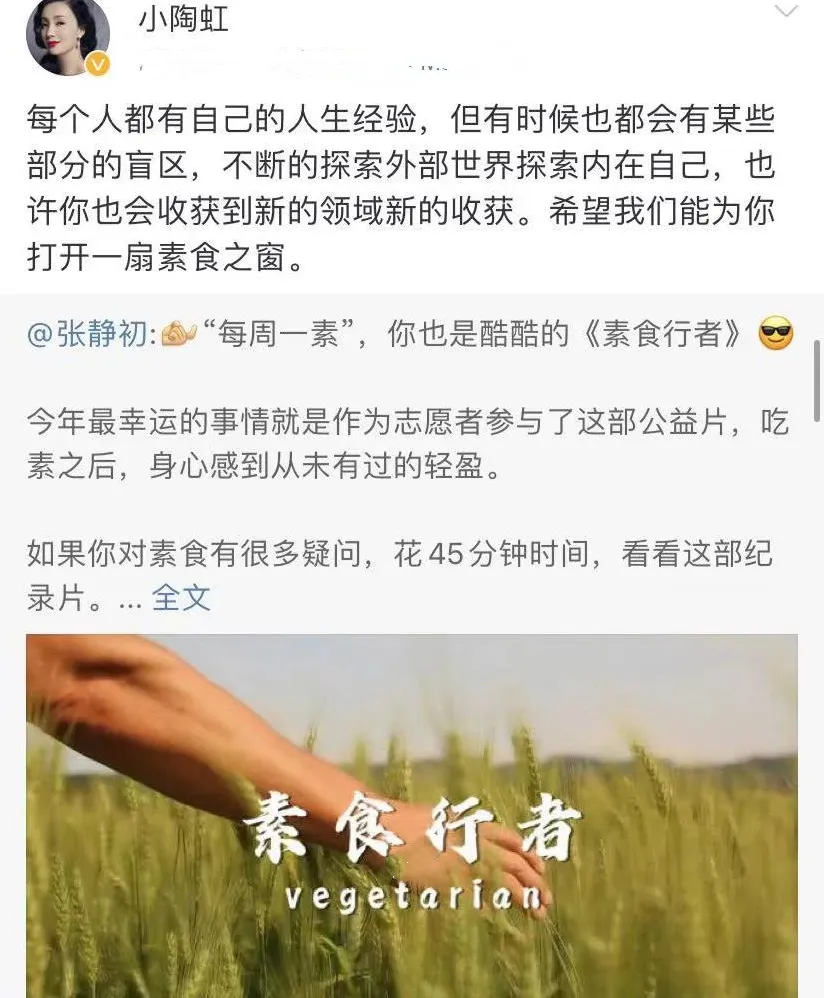Expand the repost with 全文
This screenshot has height=998, width=824.
pyautogui.click(x=181, y=597)
